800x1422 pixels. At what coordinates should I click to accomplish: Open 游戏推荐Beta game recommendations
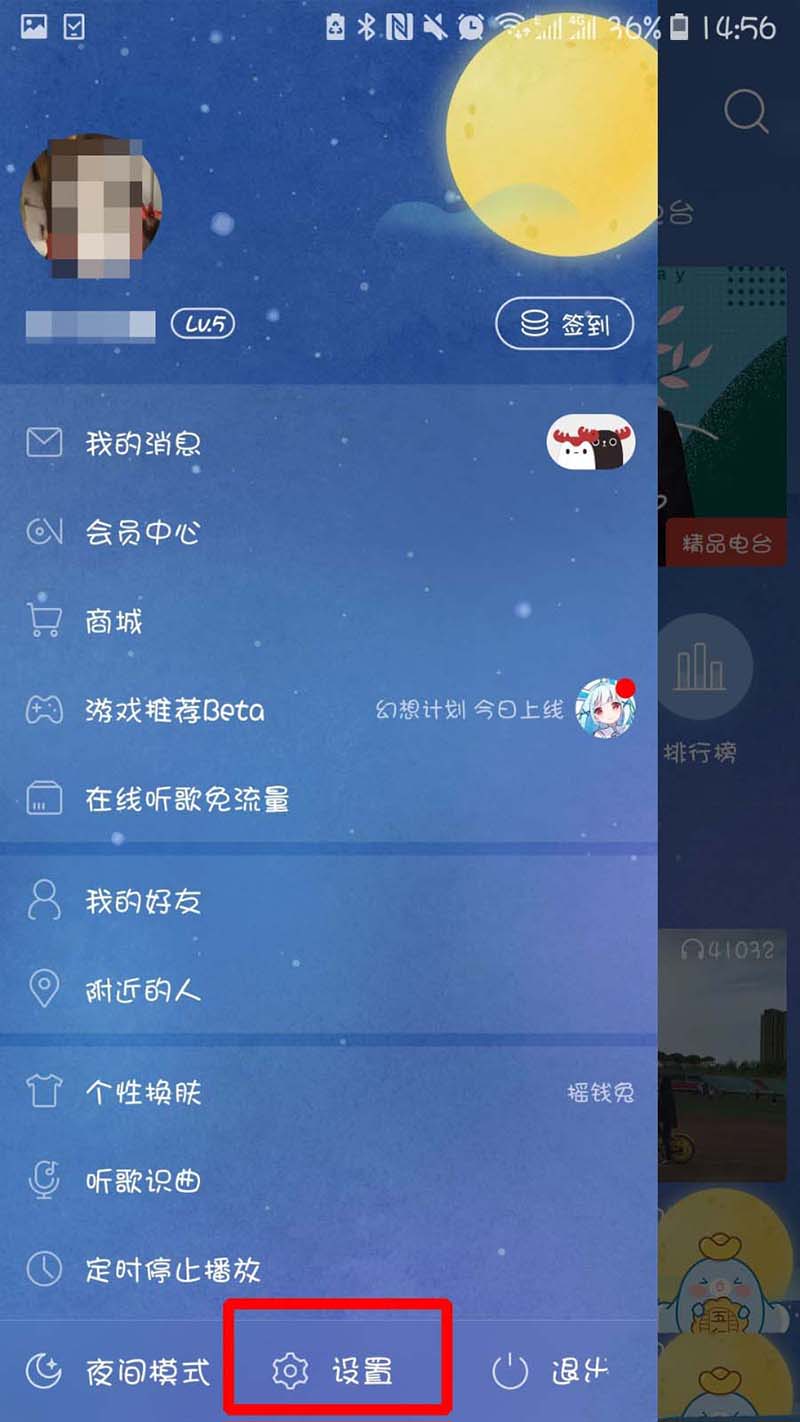(x=175, y=711)
